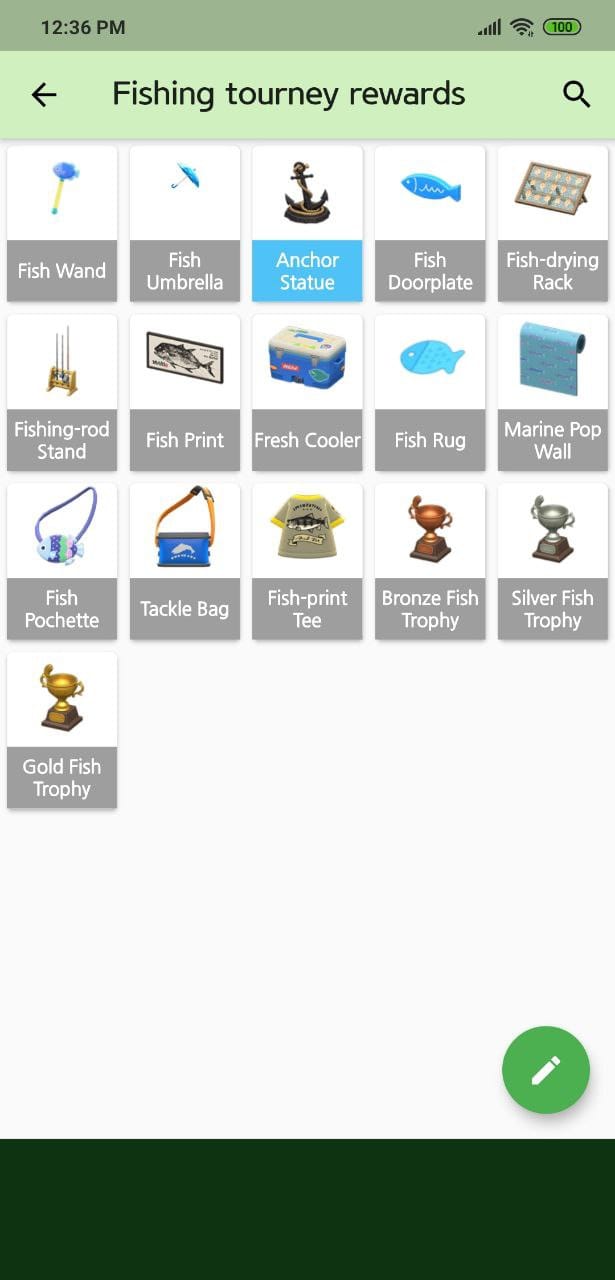Tap the green pencil edit button
The image size is (615, 1280).
pyautogui.click(x=545, y=1070)
